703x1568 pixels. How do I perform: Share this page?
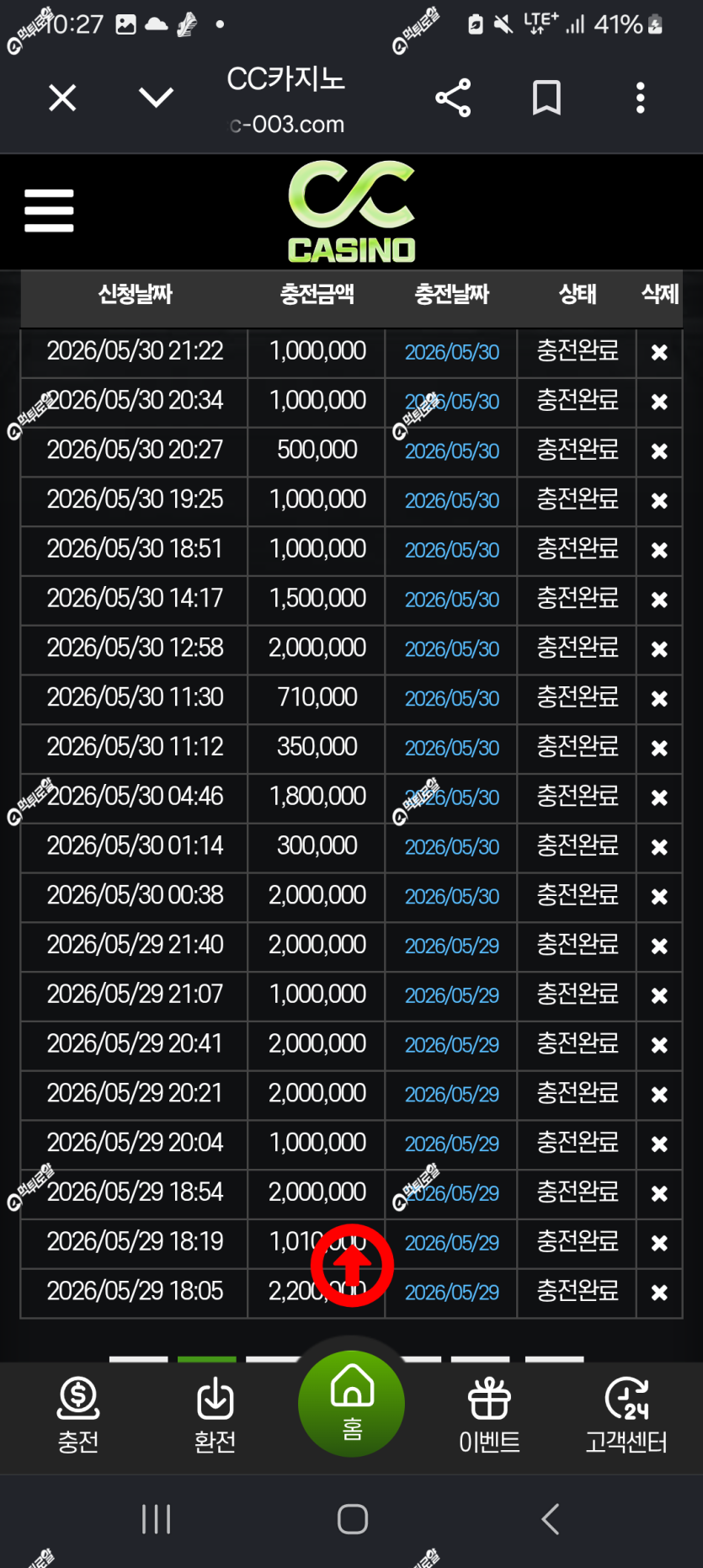453,98
